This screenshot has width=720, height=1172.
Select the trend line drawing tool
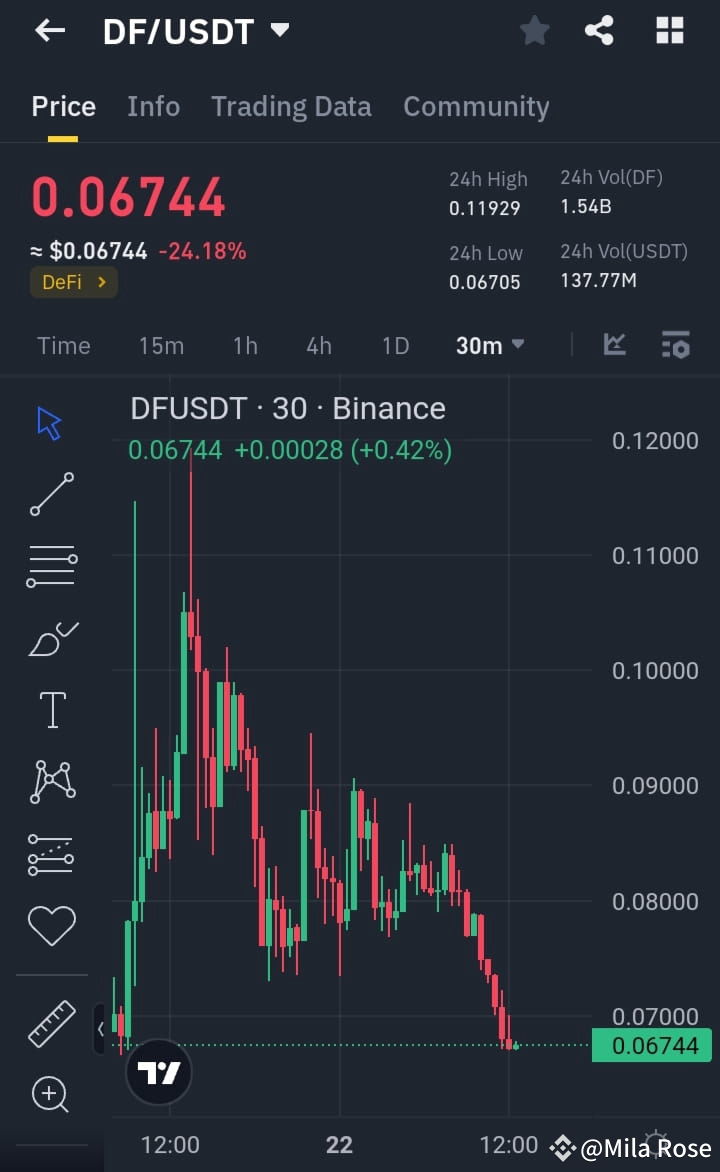(x=50, y=494)
